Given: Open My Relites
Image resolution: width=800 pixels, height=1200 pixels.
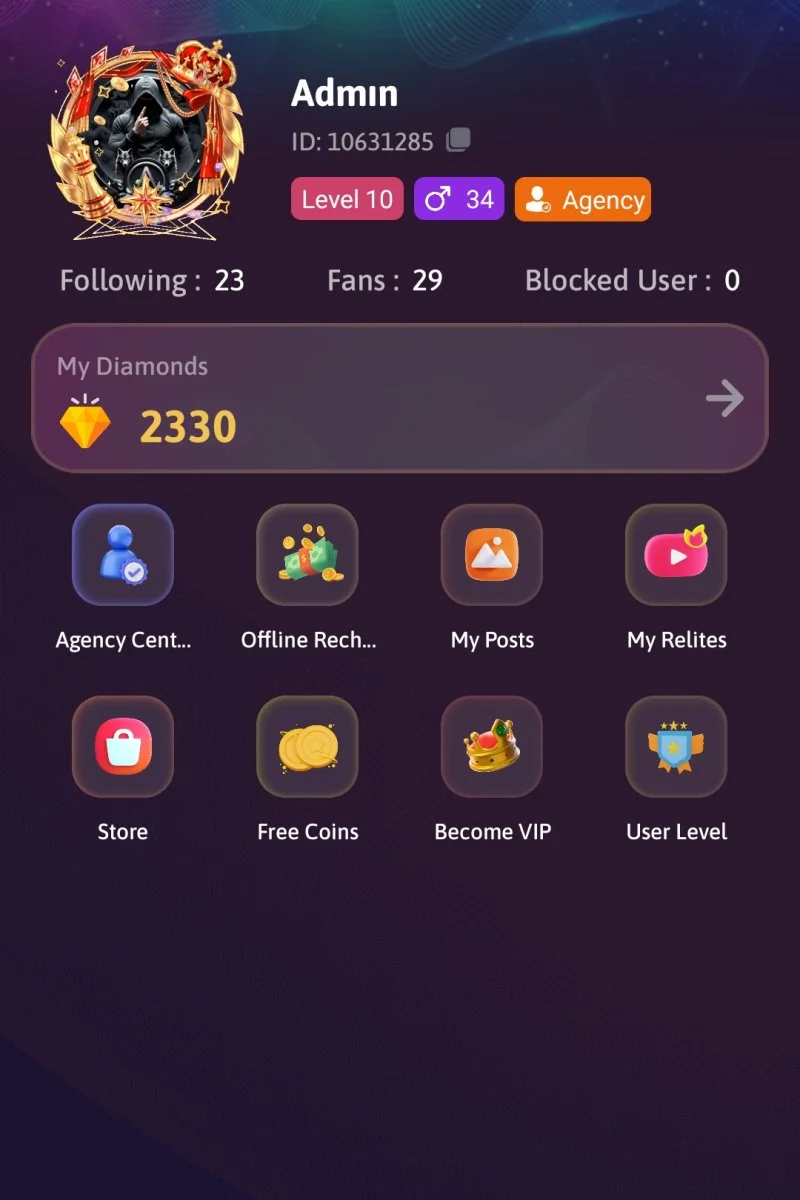Looking at the screenshot, I should [x=676, y=555].
